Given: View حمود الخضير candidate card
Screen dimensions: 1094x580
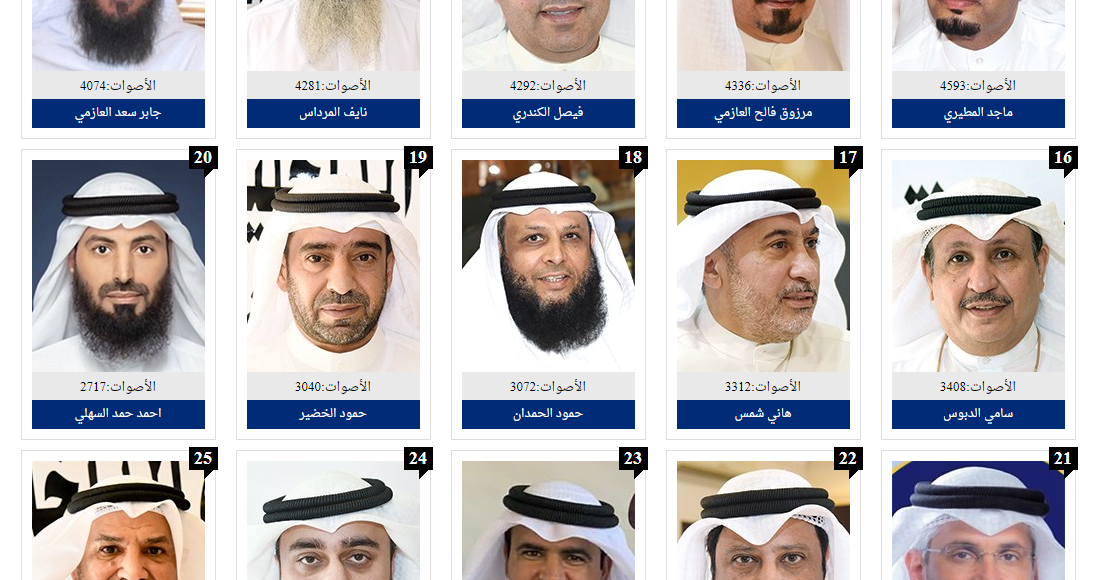Looking at the screenshot, I should point(333,295).
